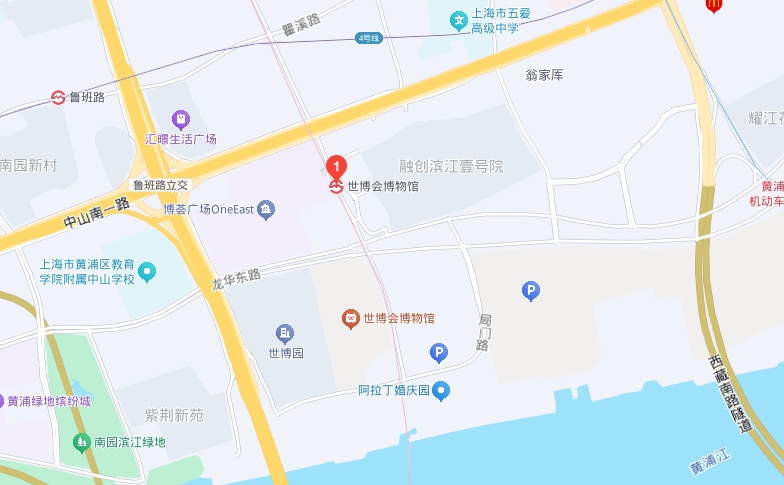This screenshot has height=485, width=784.
Task: Open the orange 世博会博物馆 museum marker
Action: pyautogui.click(x=351, y=318)
